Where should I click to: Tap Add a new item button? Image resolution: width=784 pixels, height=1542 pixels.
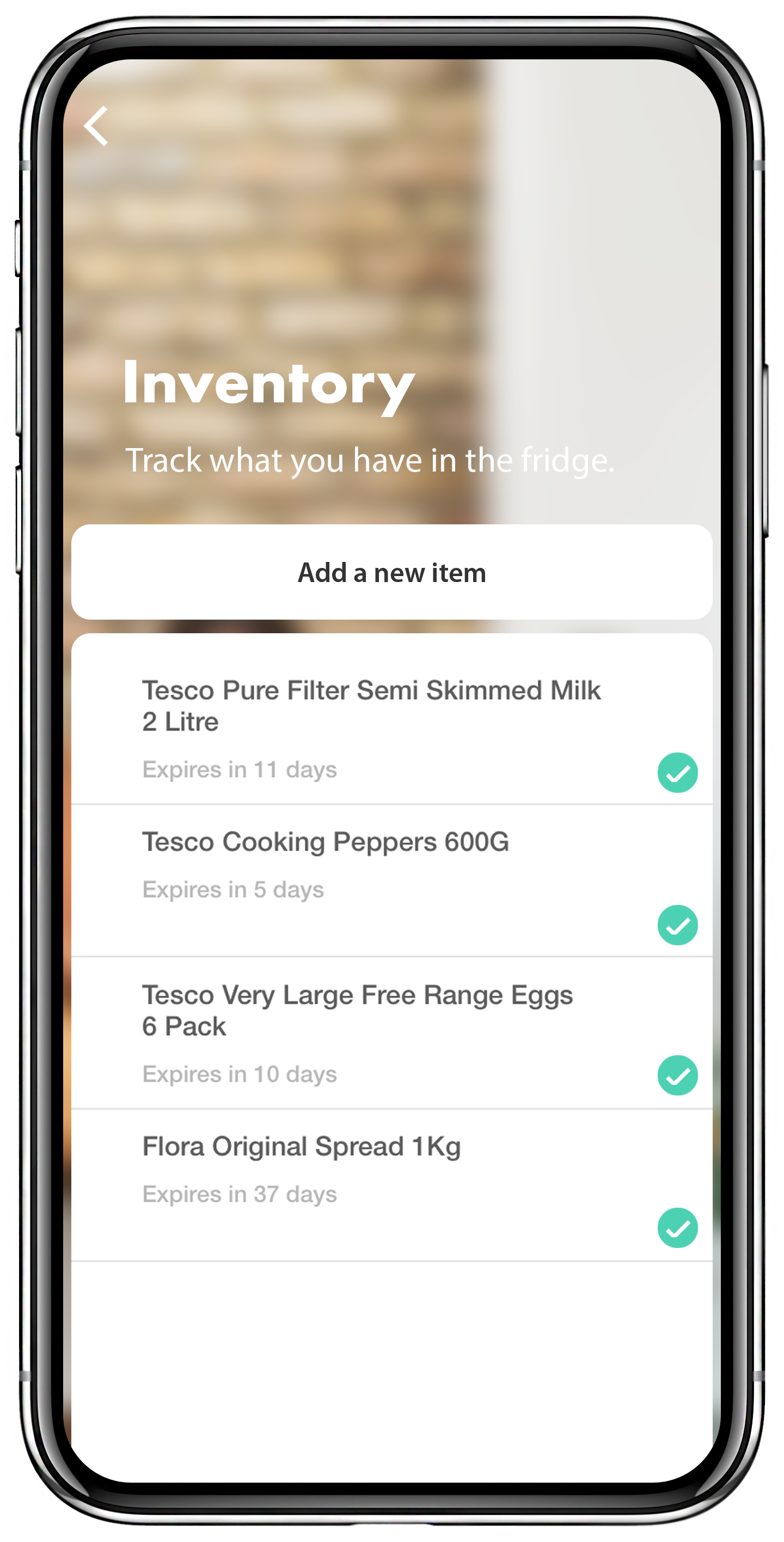[x=392, y=572]
